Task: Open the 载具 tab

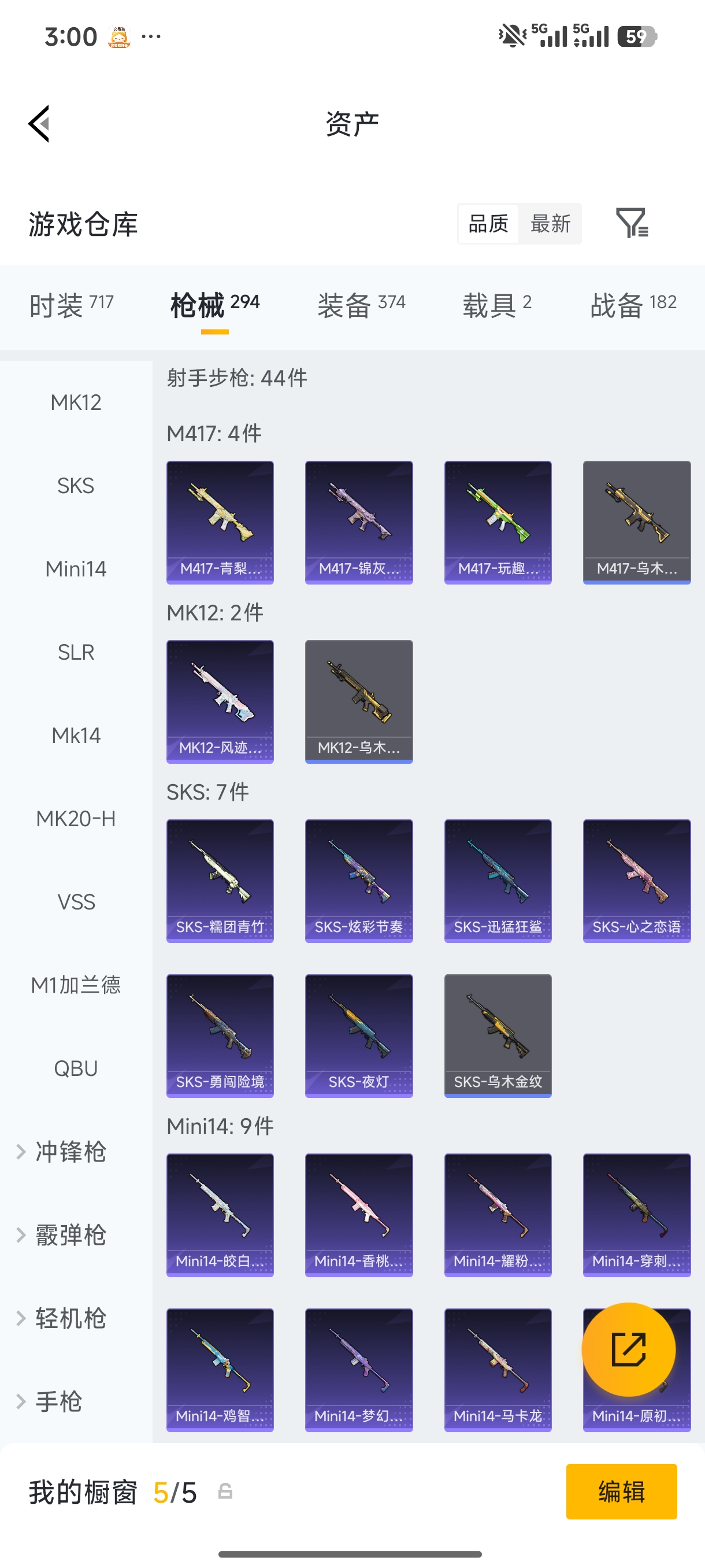Action: (497, 304)
